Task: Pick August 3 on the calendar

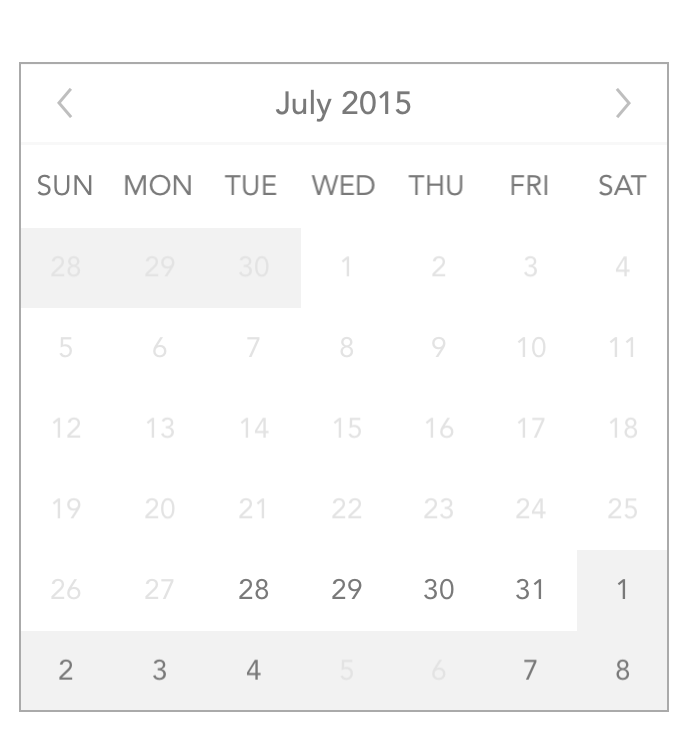Action: (x=159, y=670)
